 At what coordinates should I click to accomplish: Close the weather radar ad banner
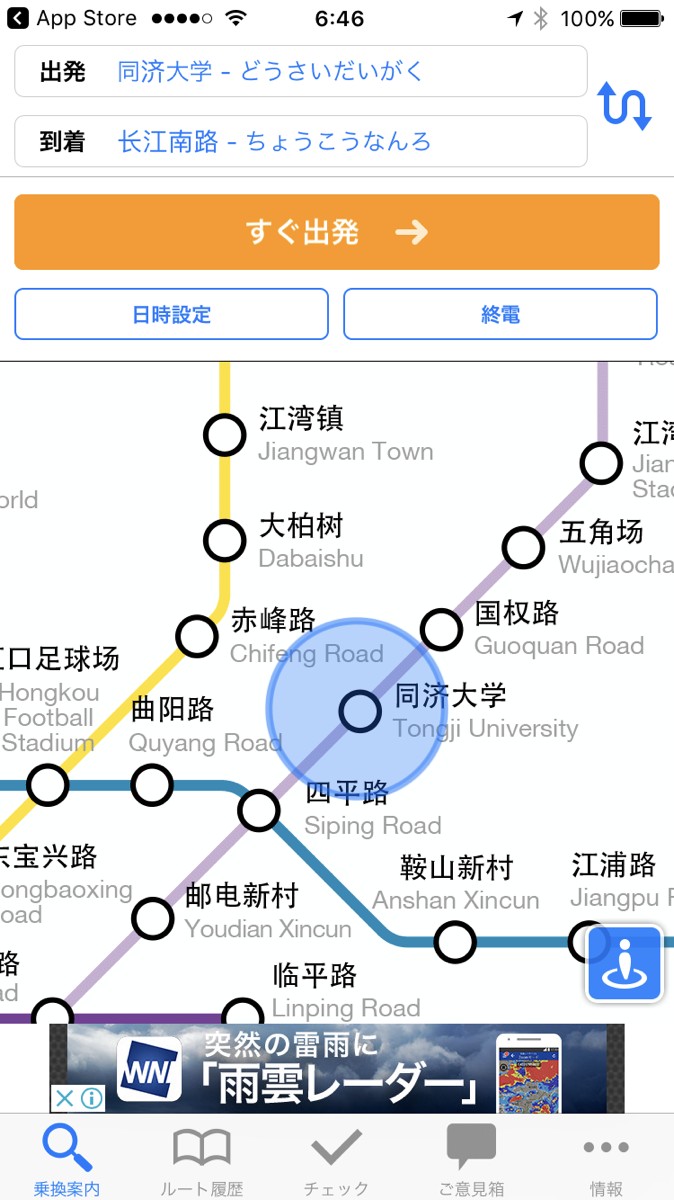63,1099
